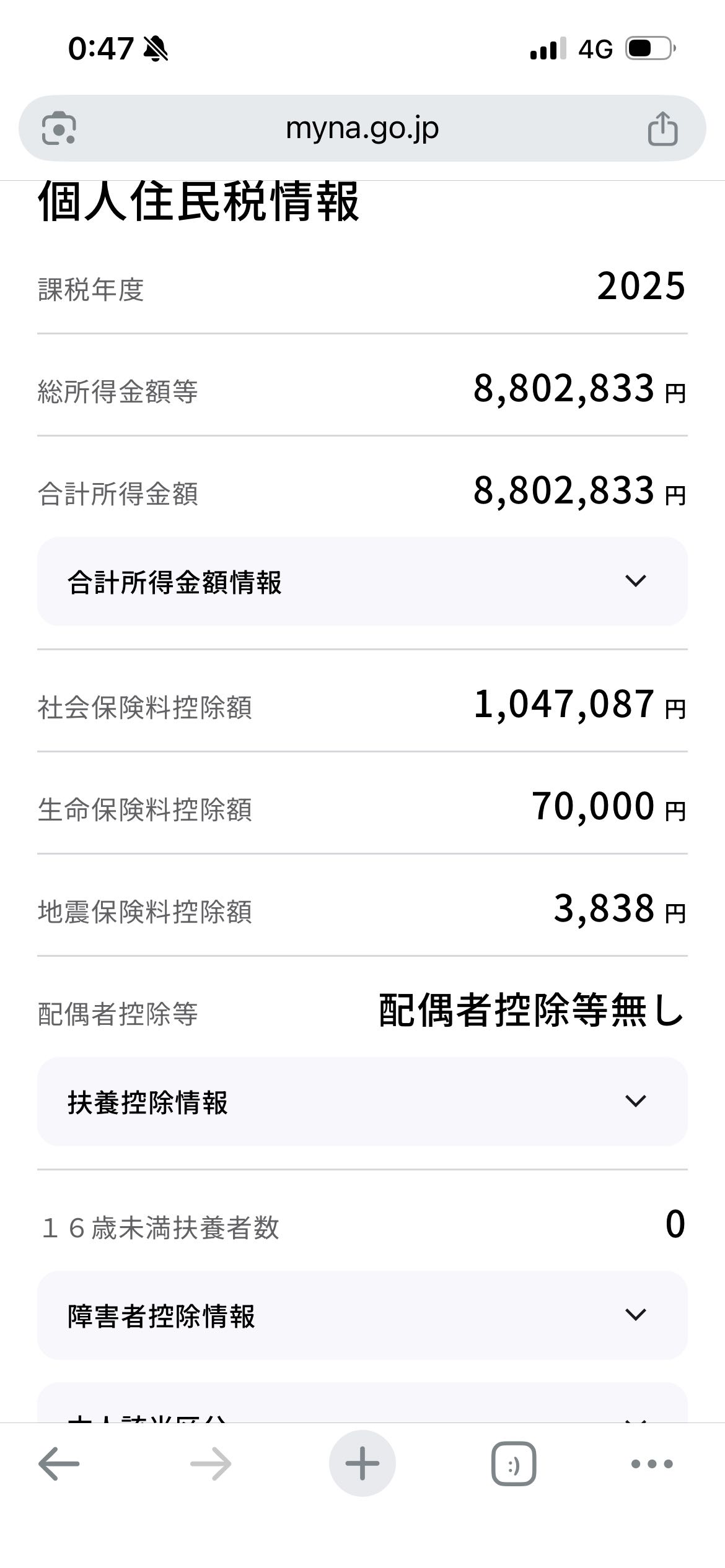Share this page from the address bar
725x1568 pixels.
(662, 129)
